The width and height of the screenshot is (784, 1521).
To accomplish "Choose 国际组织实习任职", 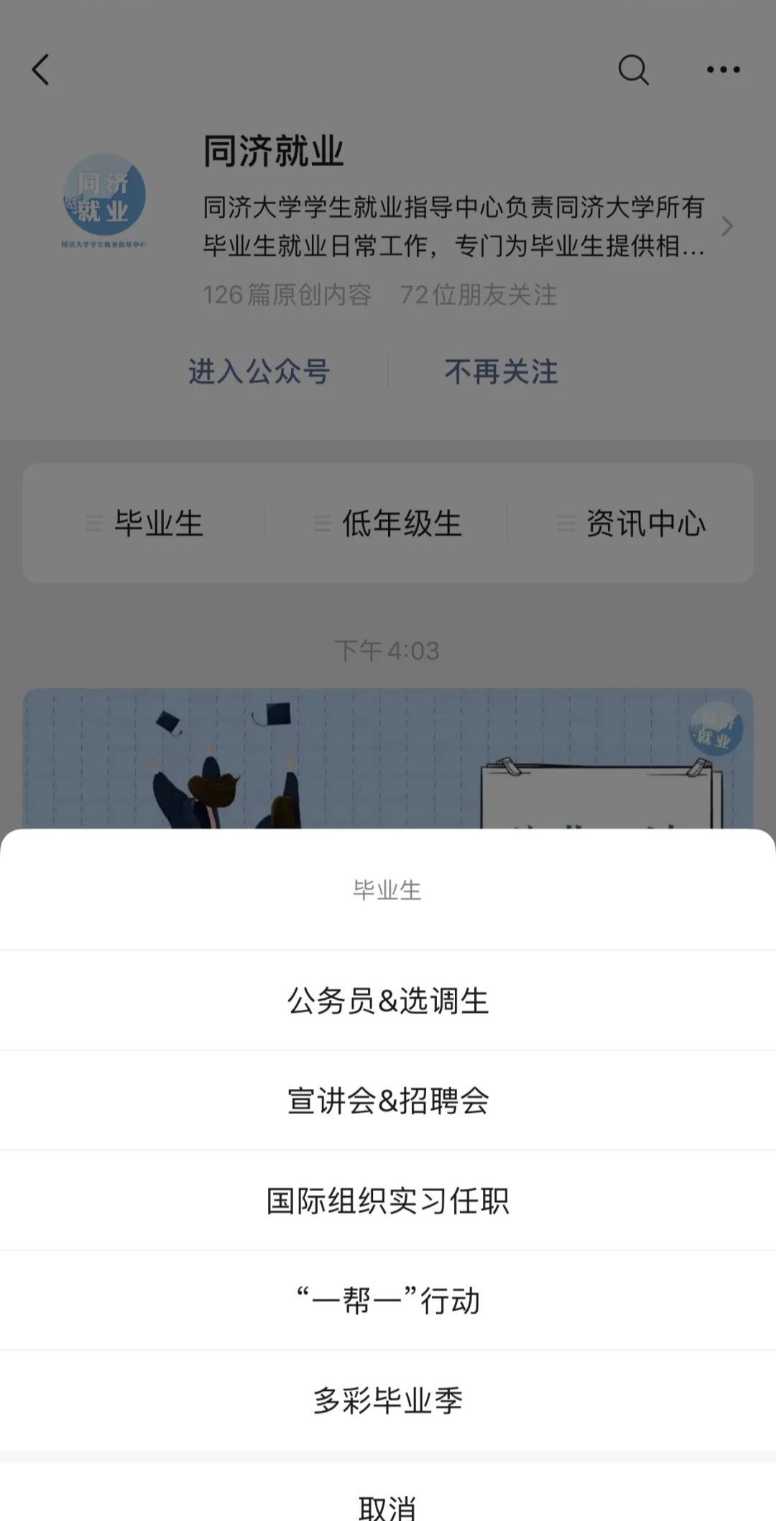I will (x=388, y=1200).
